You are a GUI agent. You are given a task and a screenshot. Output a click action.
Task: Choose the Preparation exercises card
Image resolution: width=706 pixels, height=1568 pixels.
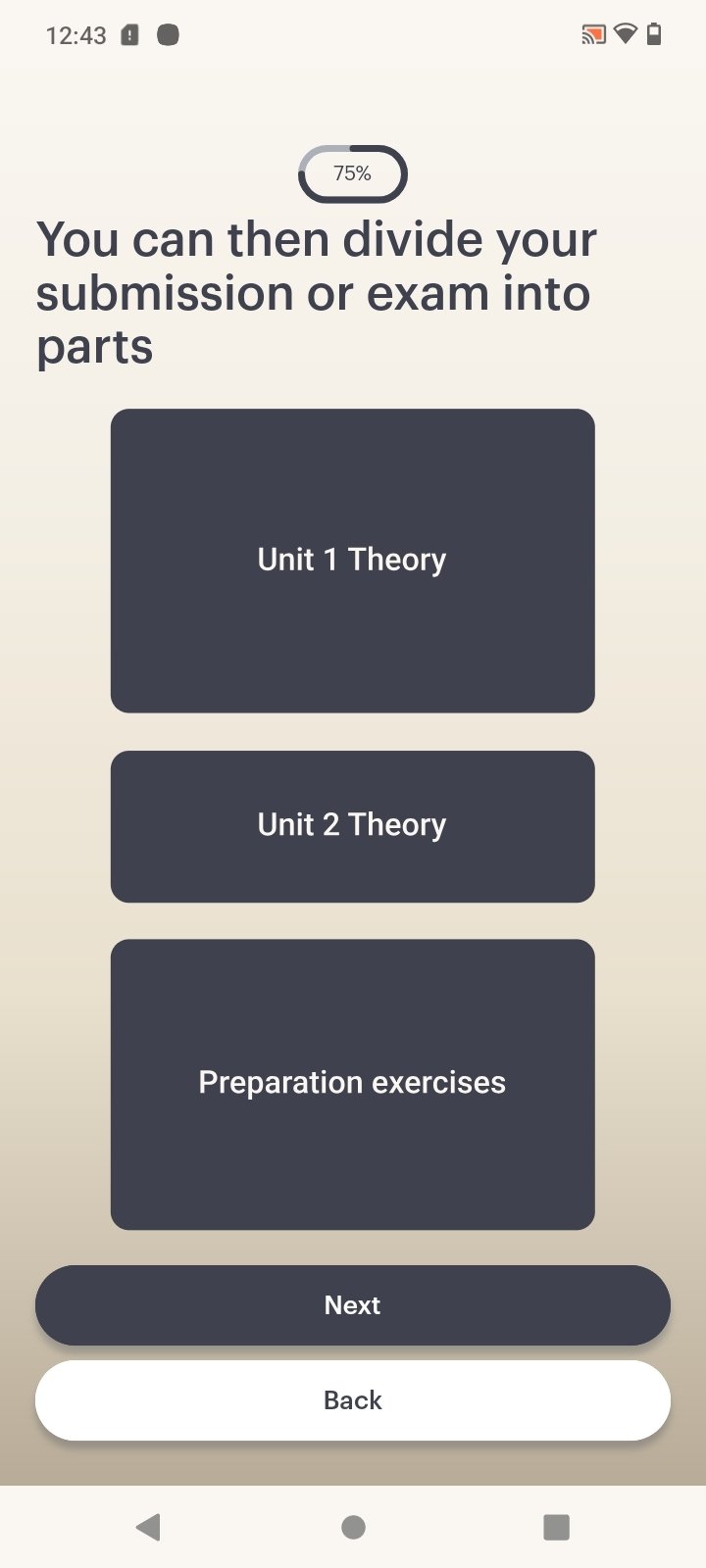(353, 1084)
